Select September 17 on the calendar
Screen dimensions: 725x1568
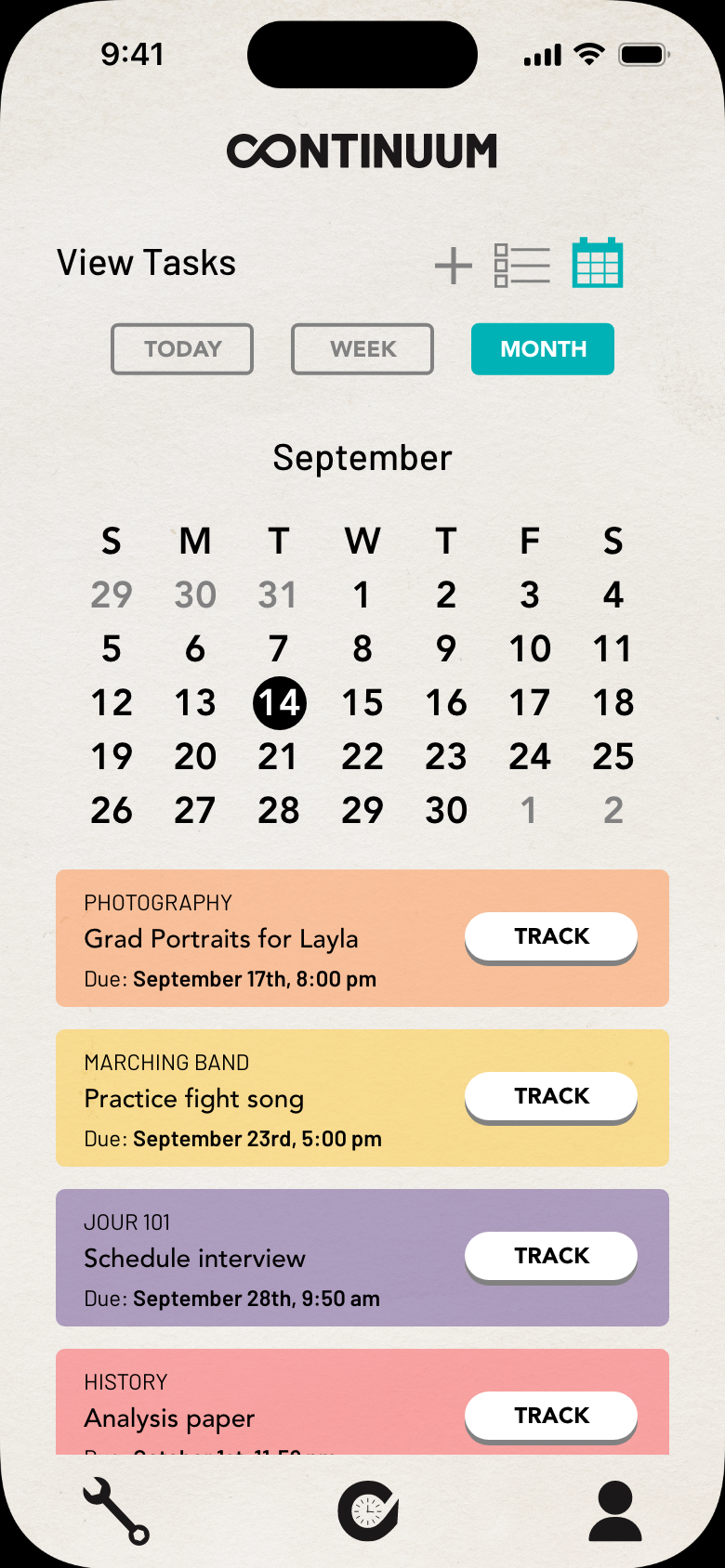[530, 703]
